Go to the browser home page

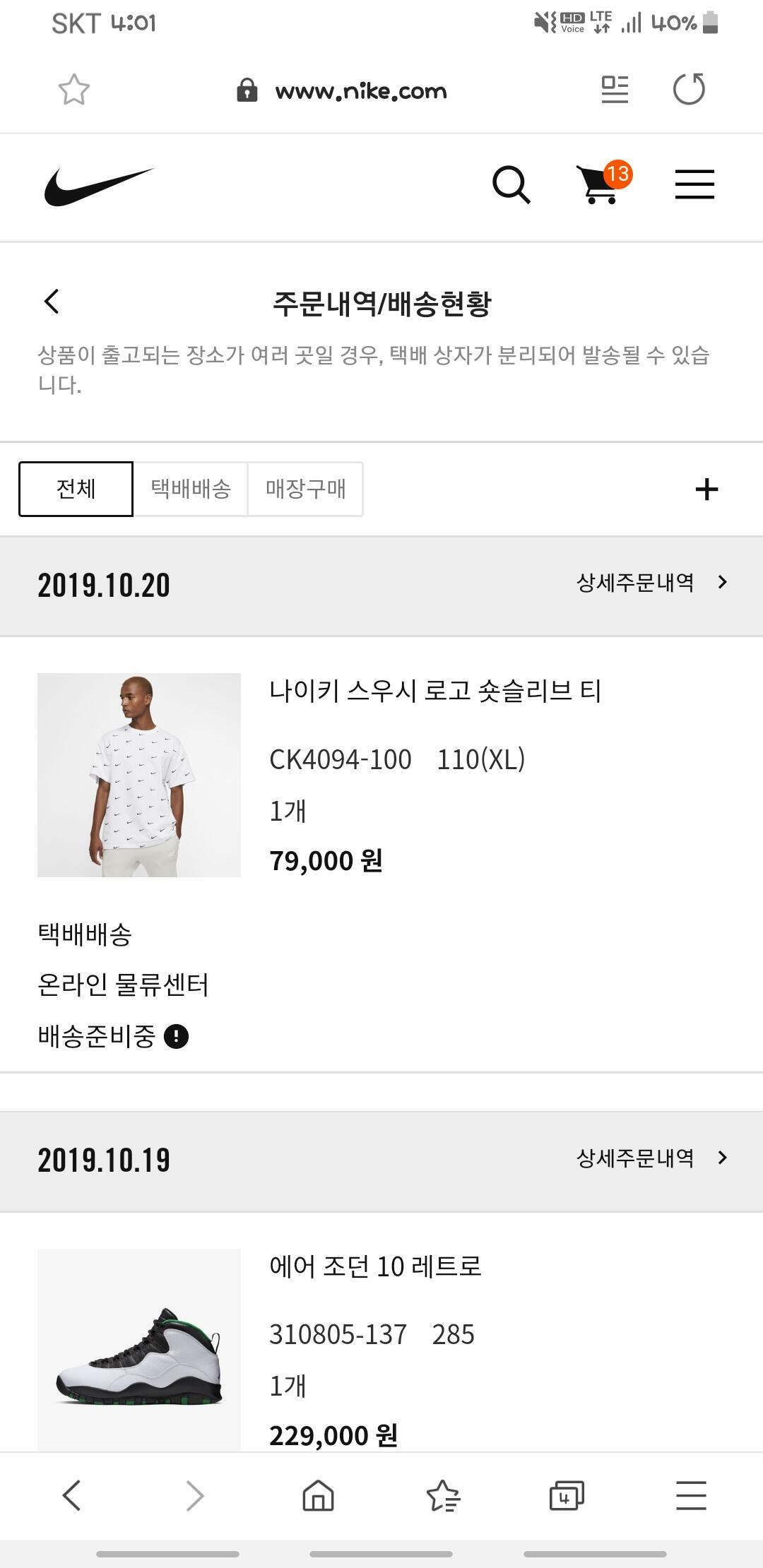318,1495
